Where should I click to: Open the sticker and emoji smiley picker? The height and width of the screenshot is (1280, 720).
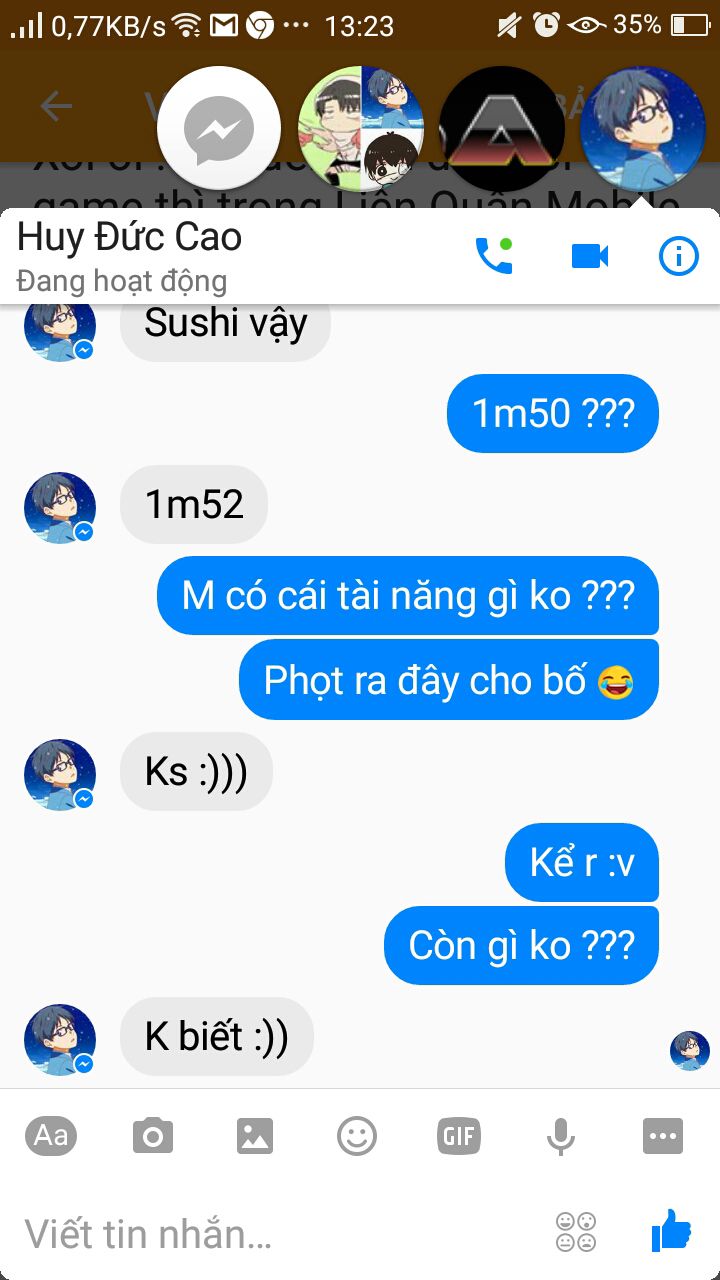[357, 1136]
